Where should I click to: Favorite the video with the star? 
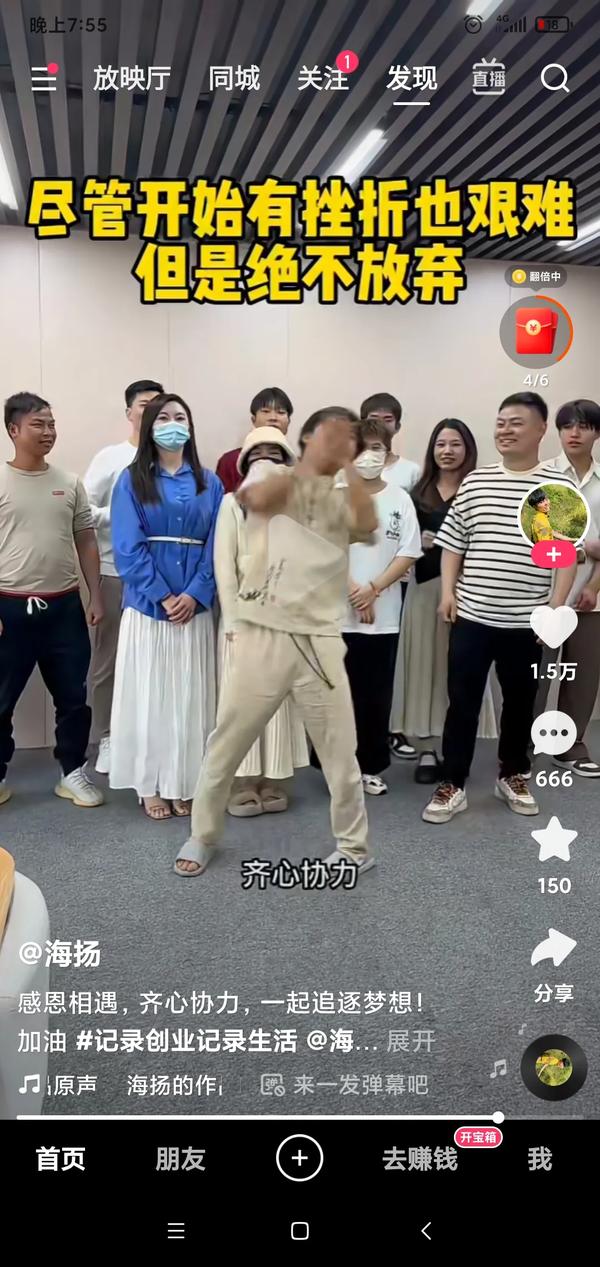(x=553, y=840)
